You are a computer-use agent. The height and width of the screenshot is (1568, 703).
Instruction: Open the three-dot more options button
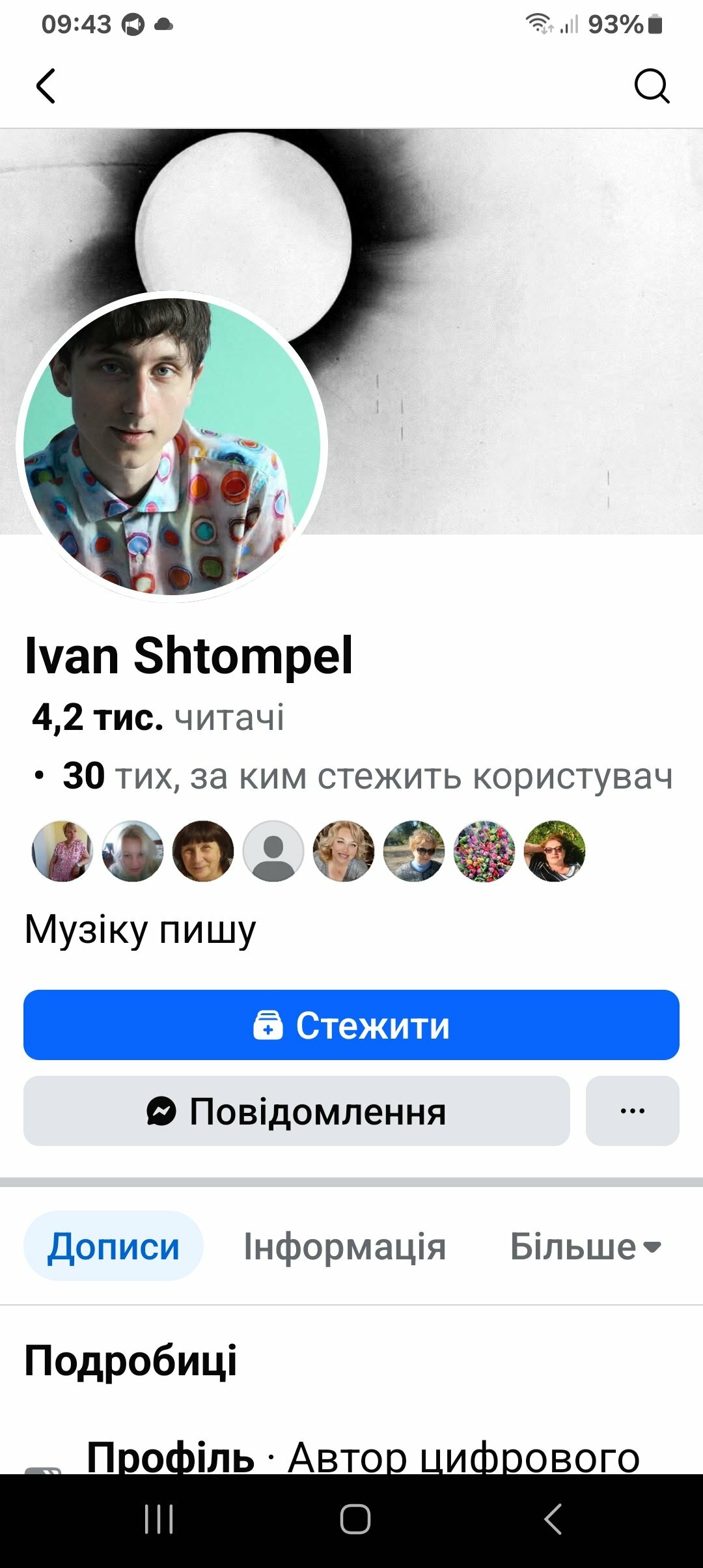tap(632, 1111)
